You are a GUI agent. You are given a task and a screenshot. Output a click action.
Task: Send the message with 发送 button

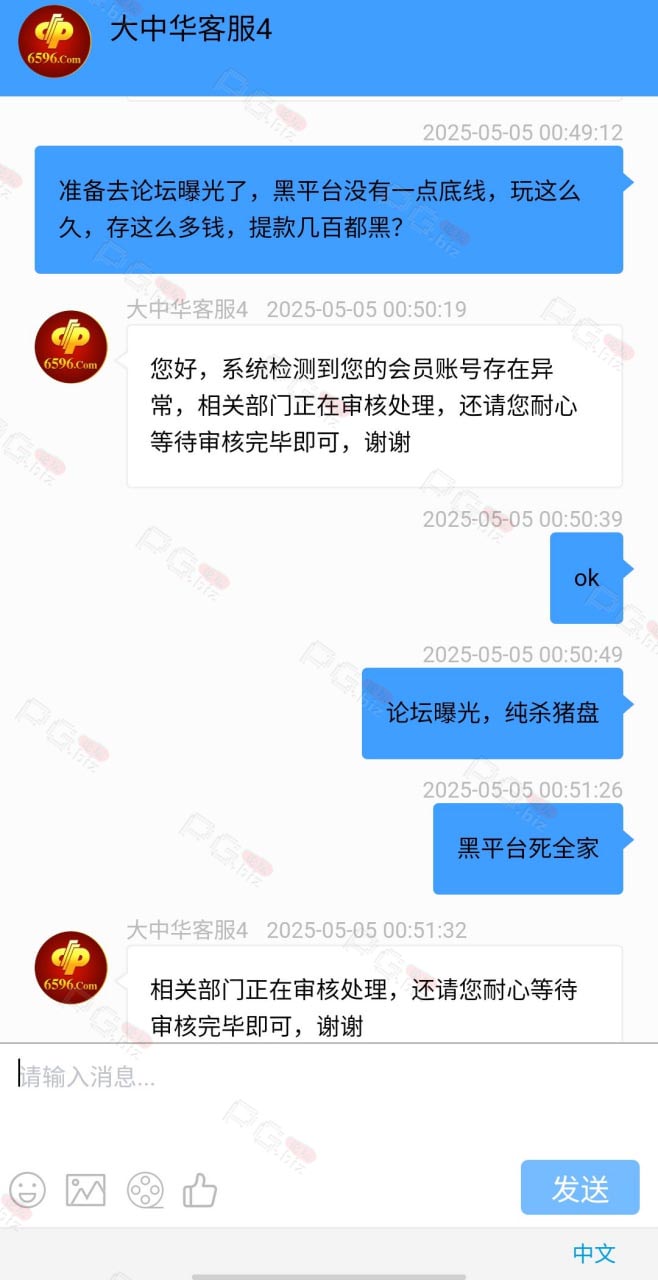pos(580,1188)
